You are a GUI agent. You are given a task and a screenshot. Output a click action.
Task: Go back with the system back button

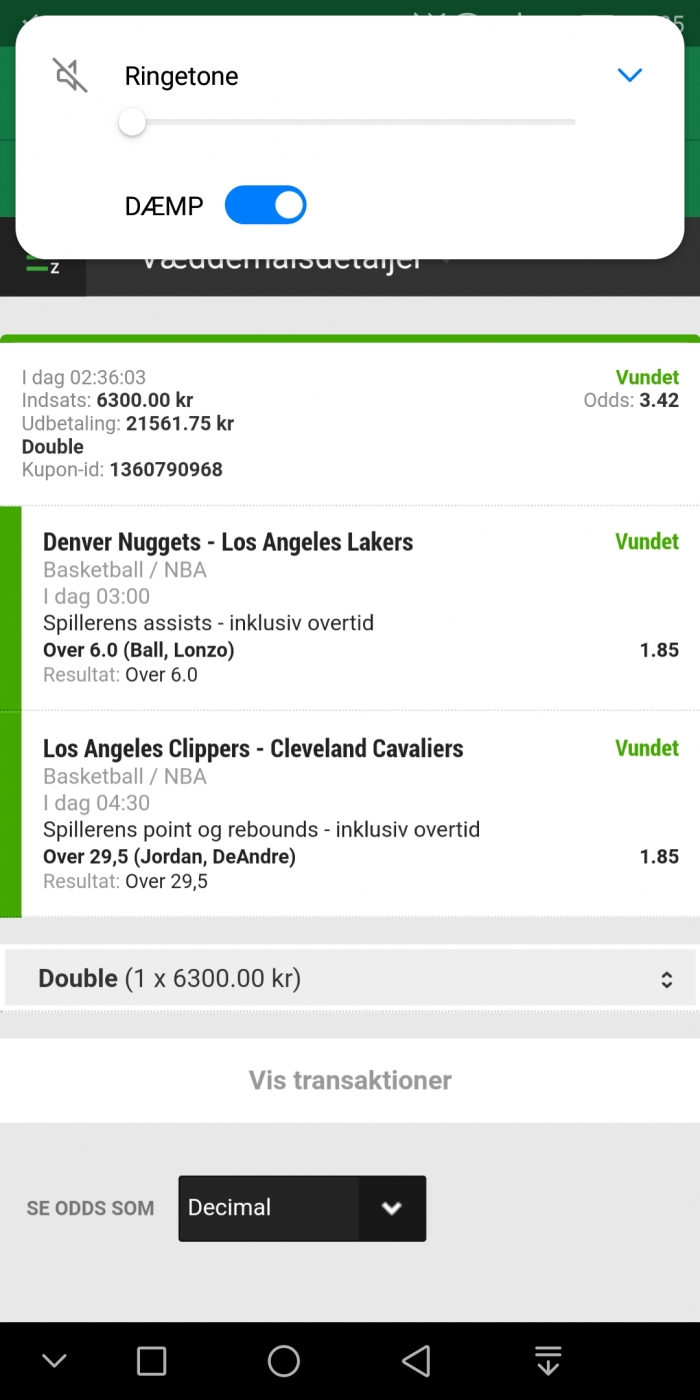click(415, 1361)
